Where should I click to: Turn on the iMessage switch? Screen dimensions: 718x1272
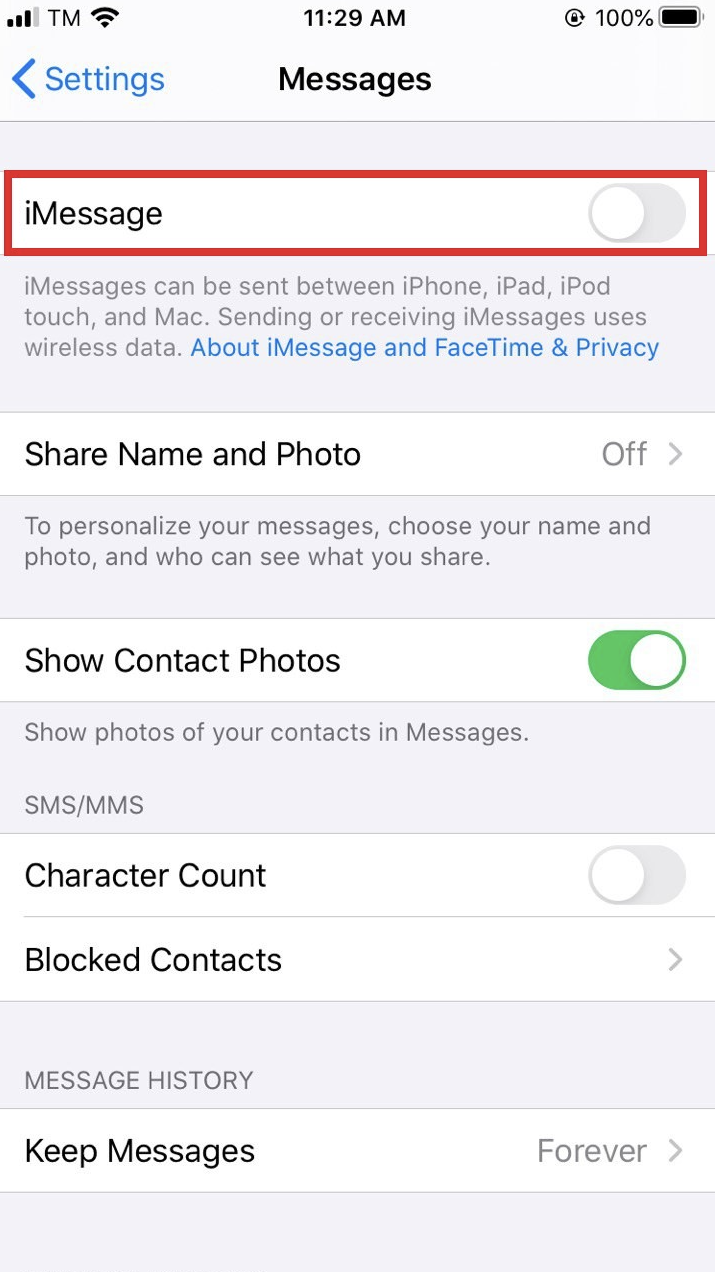pos(636,214)
